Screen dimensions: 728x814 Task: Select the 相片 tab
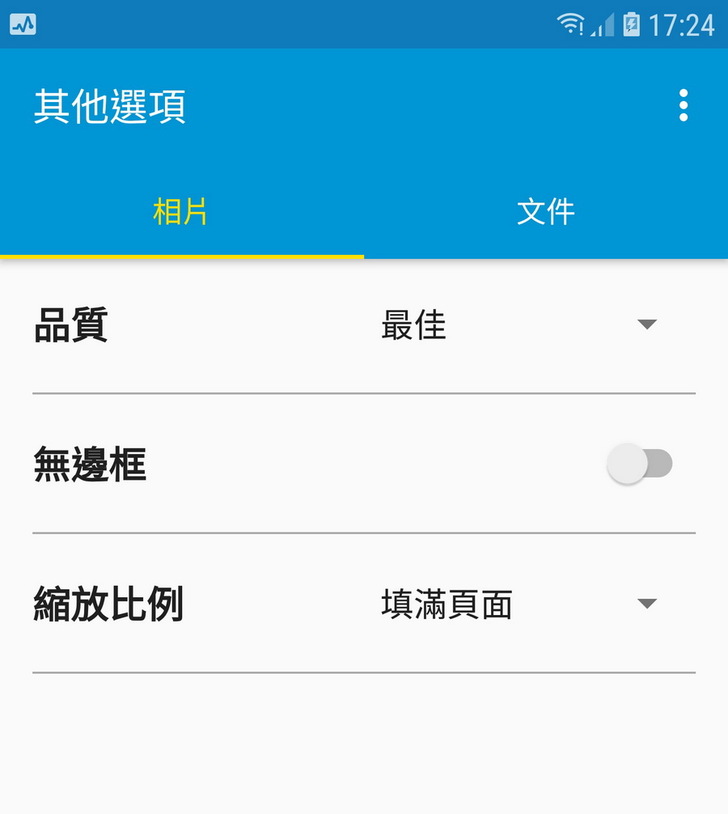181,212
